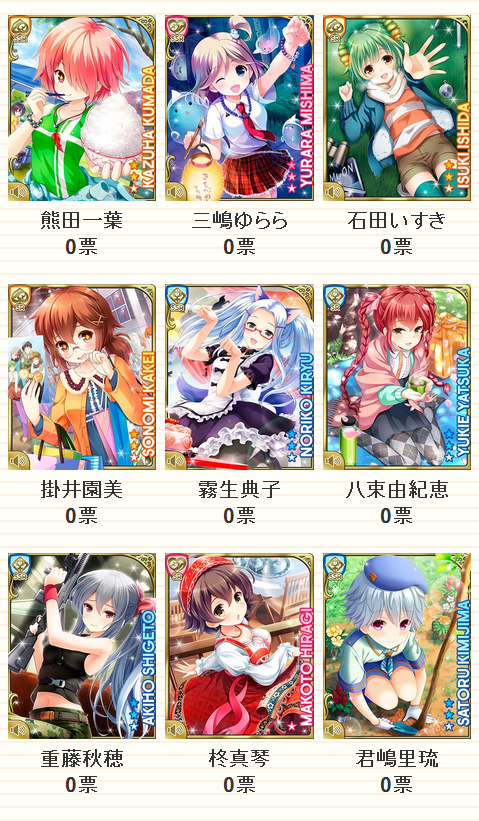Open the 熊田一葉 card
The width and height of the screenshot is (479, 821).
tap(82, 108)
